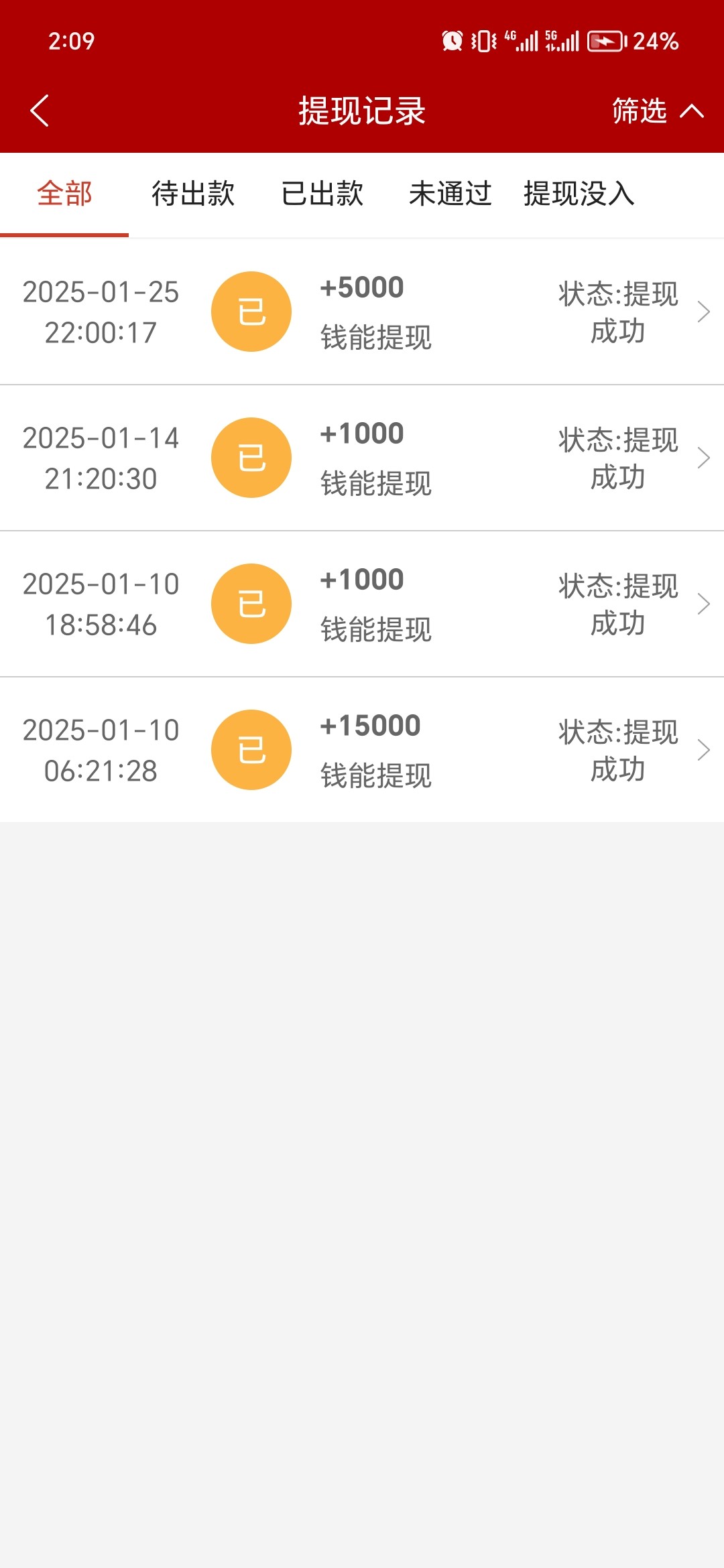Go back using the top-left arrow
The width and height of the screenshot is (724, 1568).
40,111
